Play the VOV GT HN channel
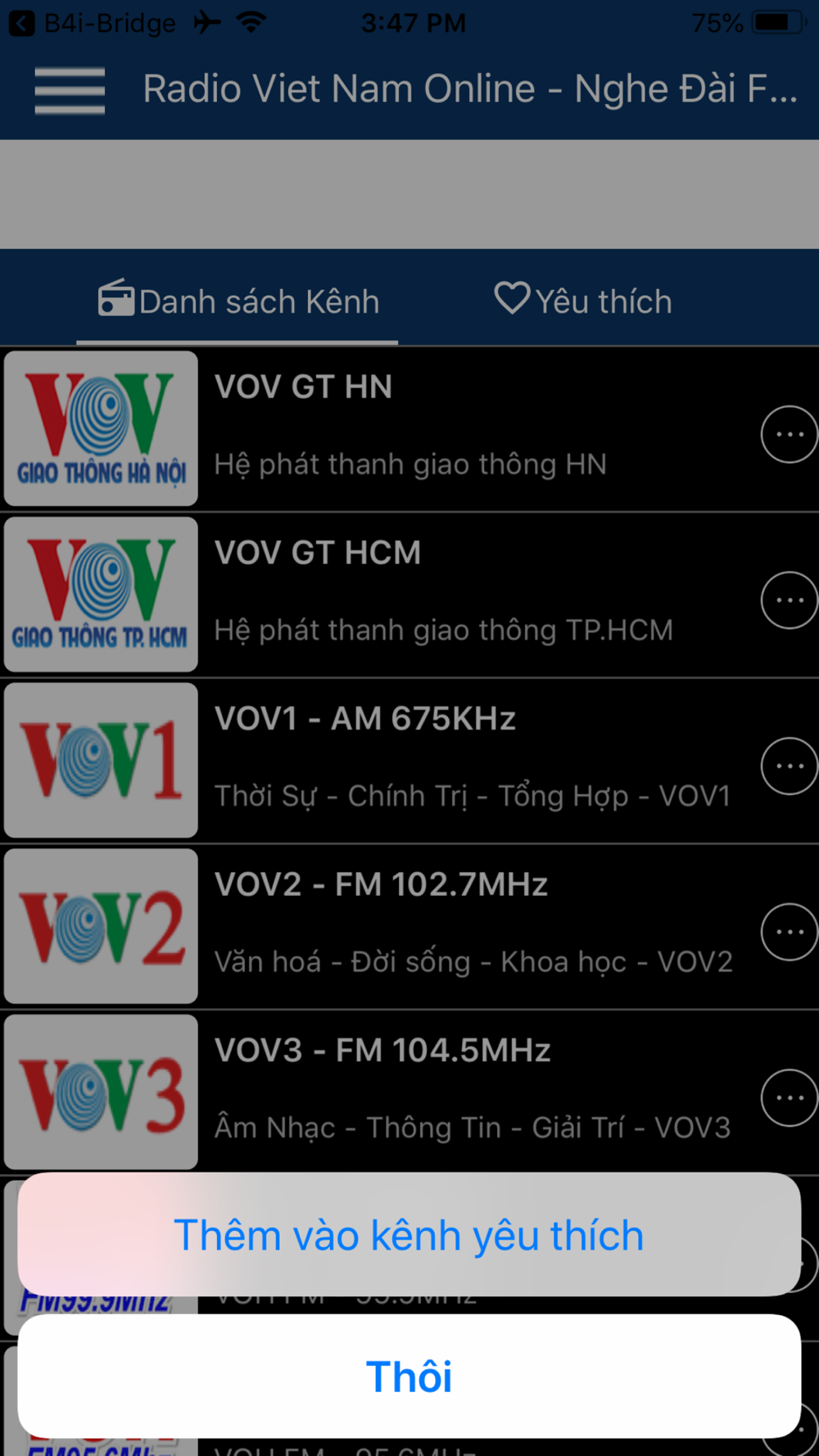The height and width of the screenshot is (1456, 819). click(409, 429)
